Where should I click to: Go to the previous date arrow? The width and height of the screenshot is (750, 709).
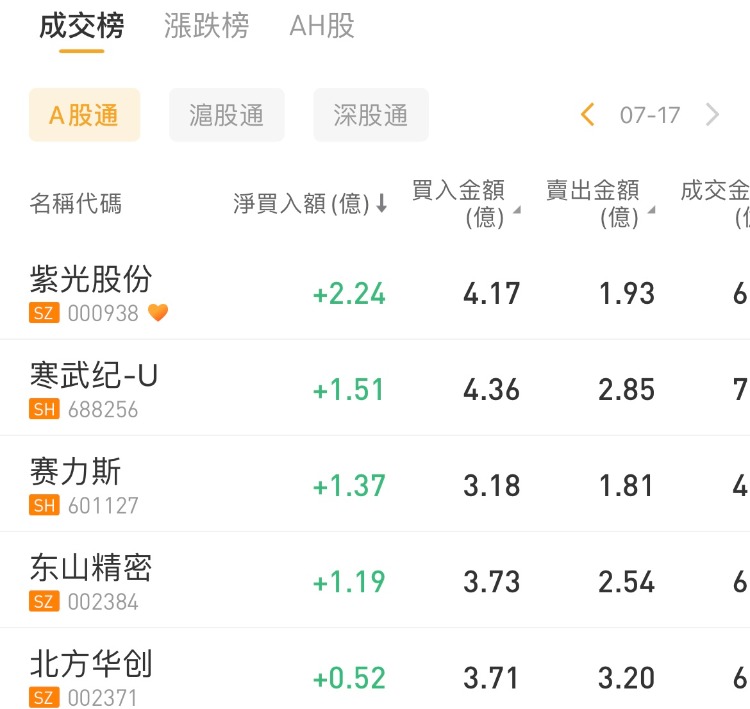pos(588,115)
